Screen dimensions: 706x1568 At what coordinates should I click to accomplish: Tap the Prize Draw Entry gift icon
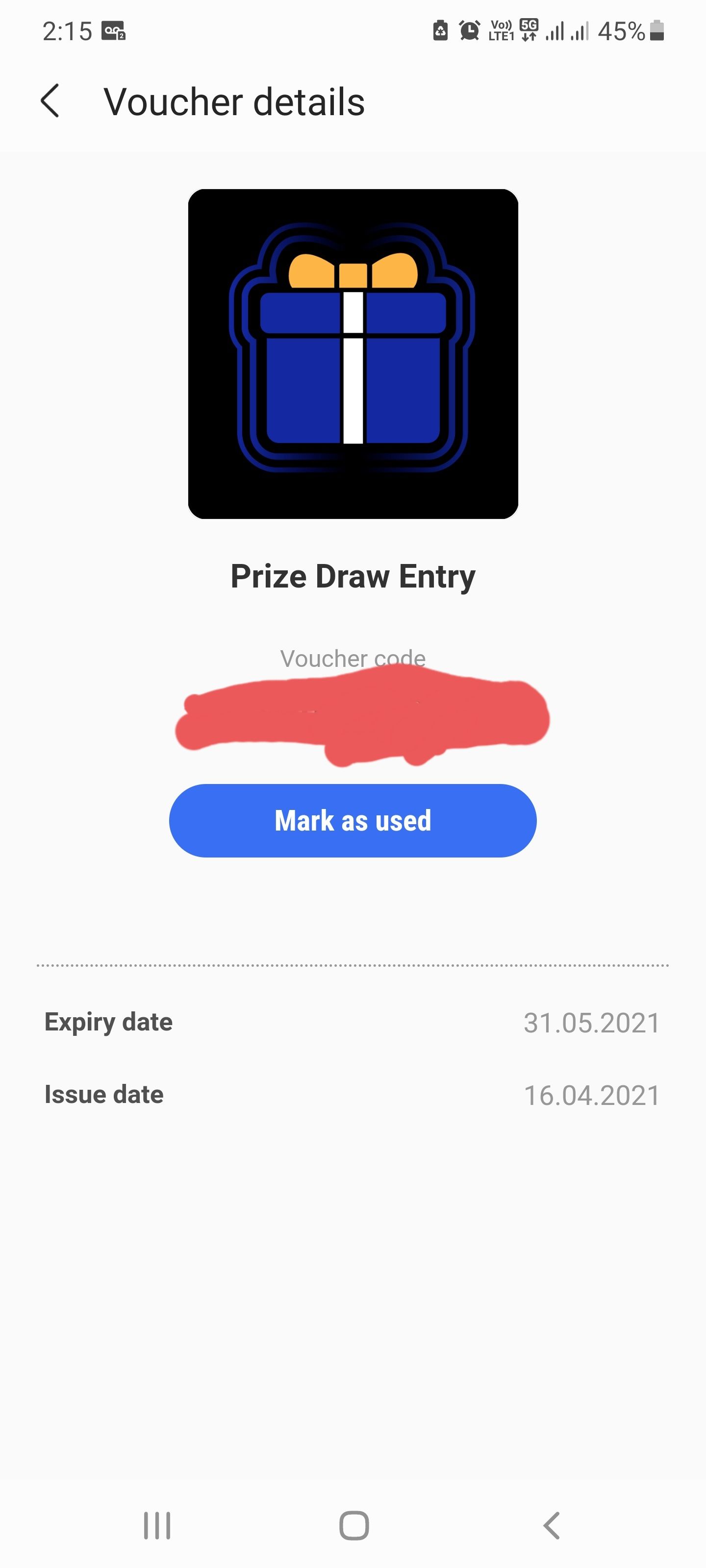353,353
